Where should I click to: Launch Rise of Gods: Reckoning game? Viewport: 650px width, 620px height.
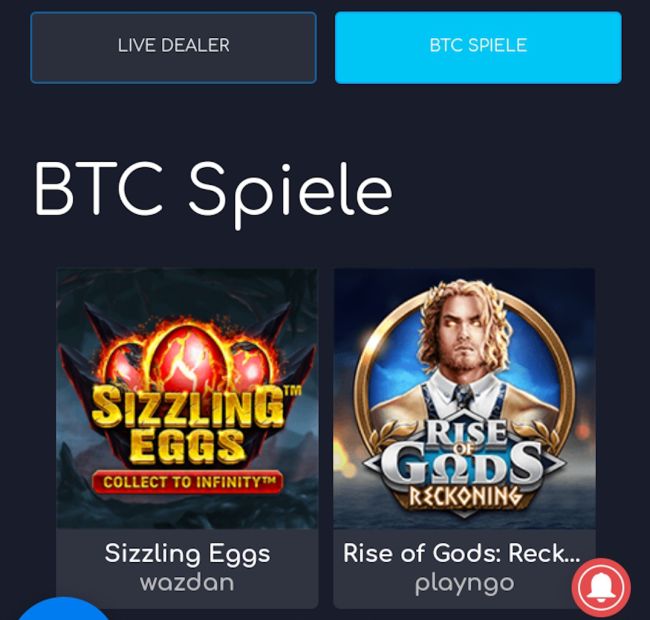pos(464,398)
